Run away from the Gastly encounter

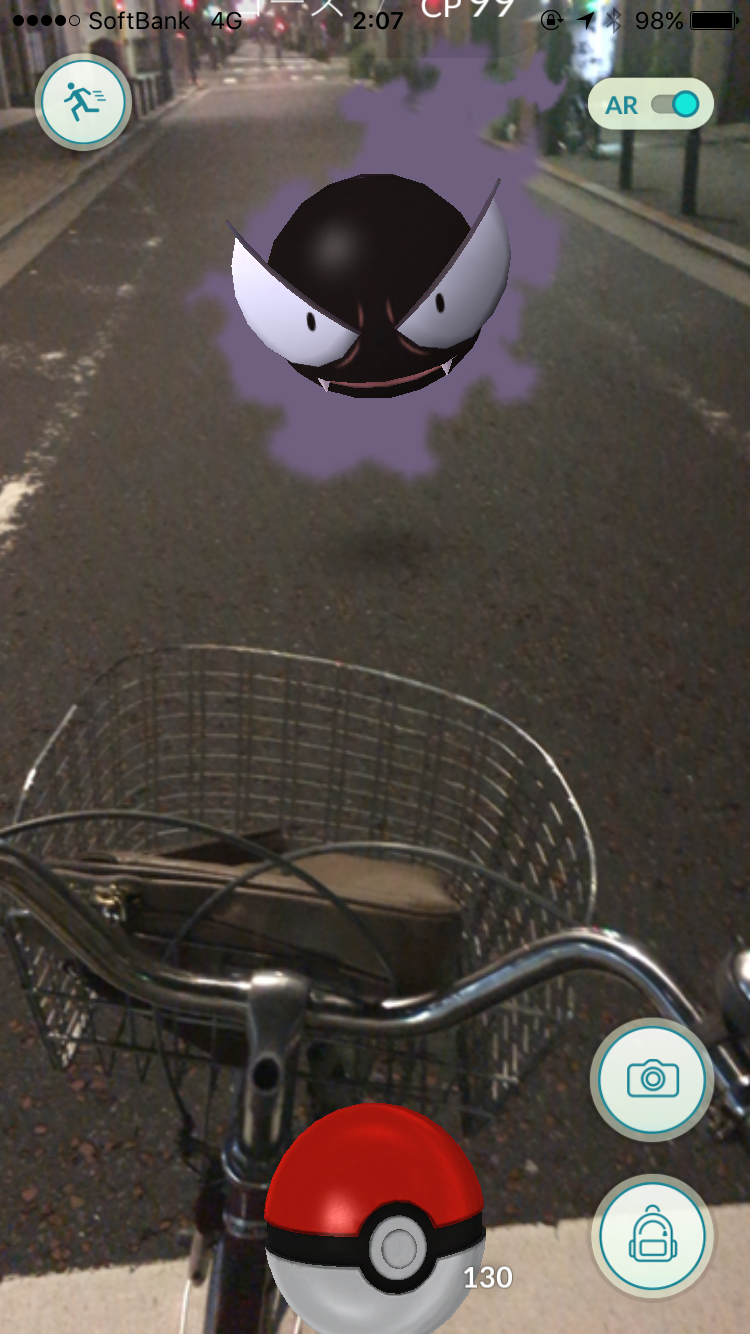coord(83,102)
